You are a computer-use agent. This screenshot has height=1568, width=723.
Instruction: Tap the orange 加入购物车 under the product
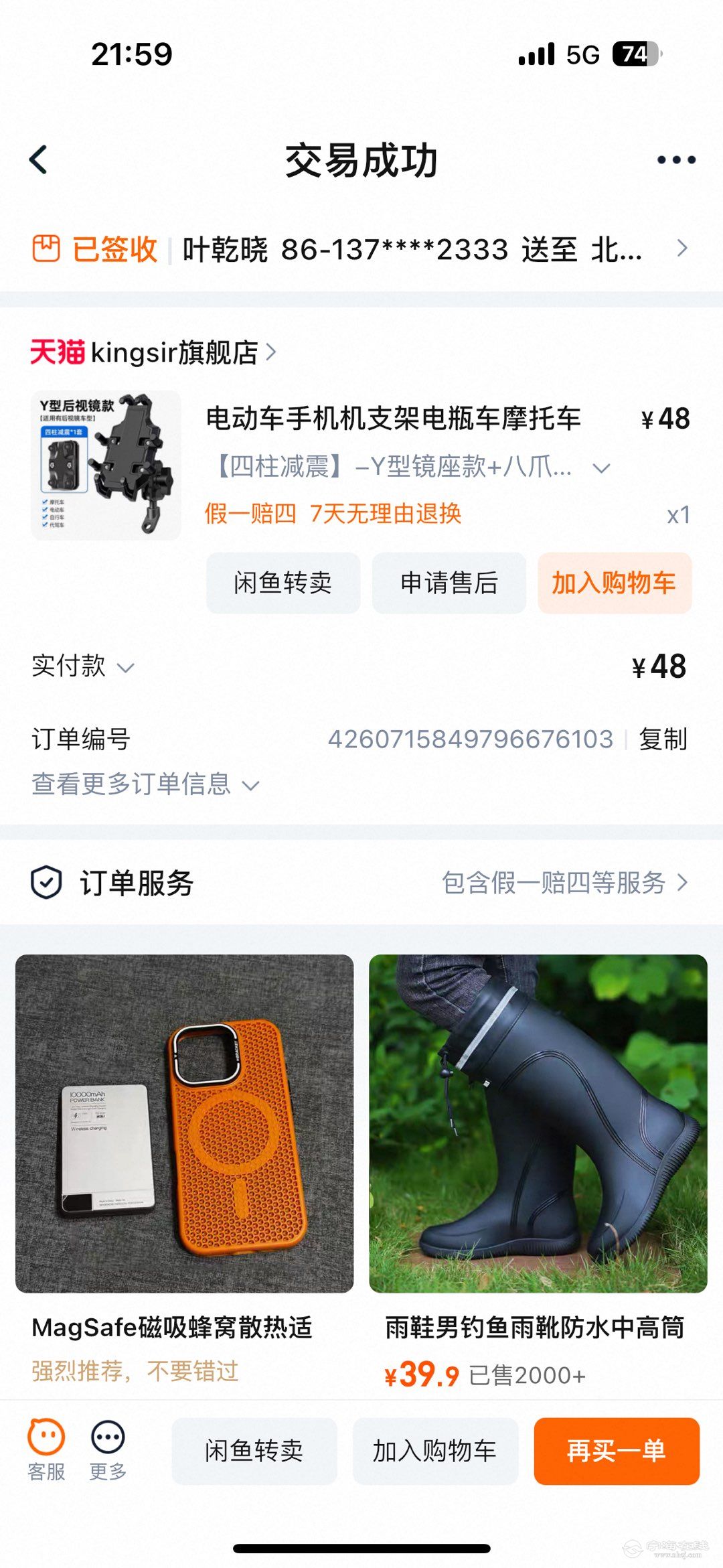click(x=614, y=583)
